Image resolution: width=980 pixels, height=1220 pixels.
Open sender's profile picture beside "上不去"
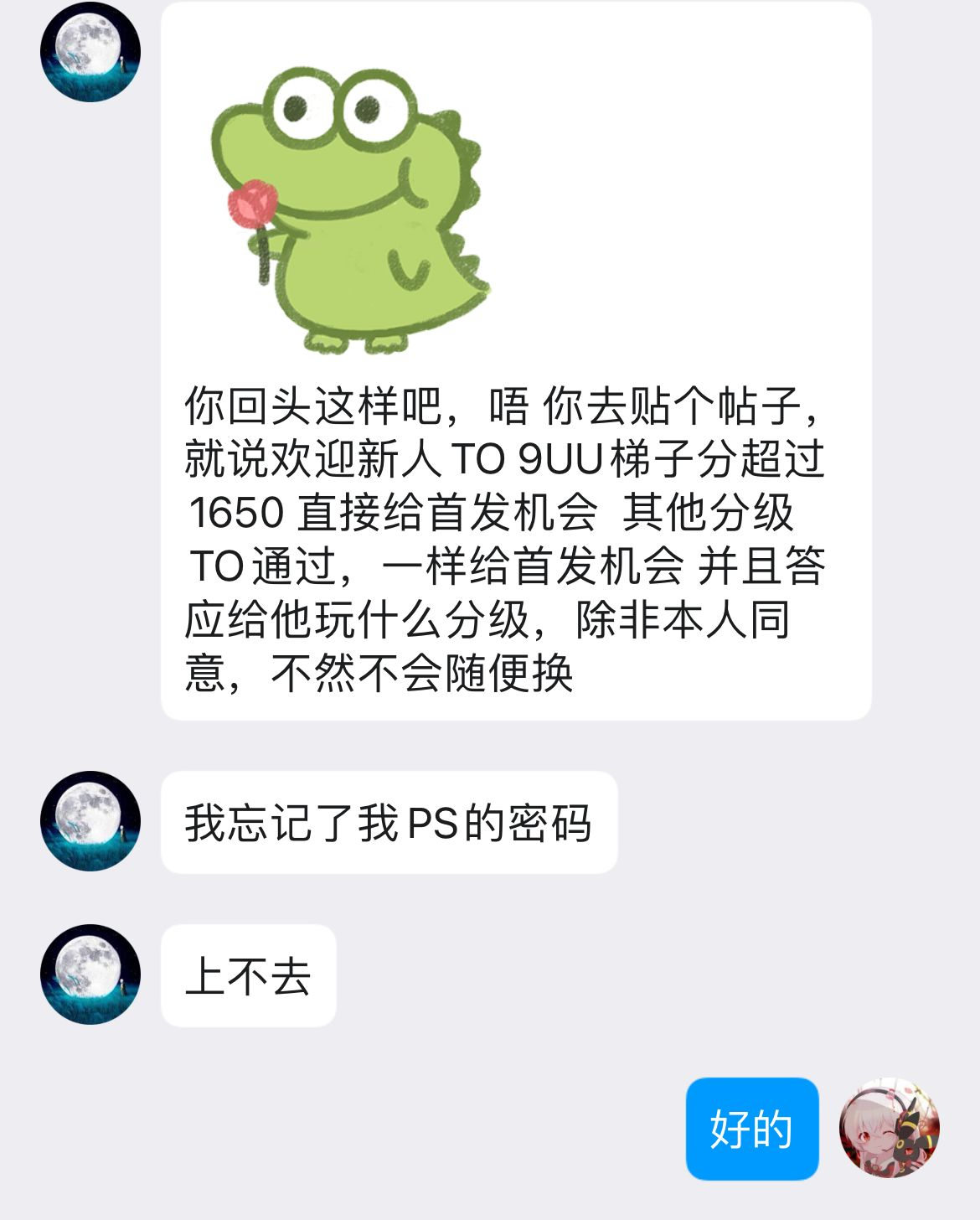click(x=90, y=974)
